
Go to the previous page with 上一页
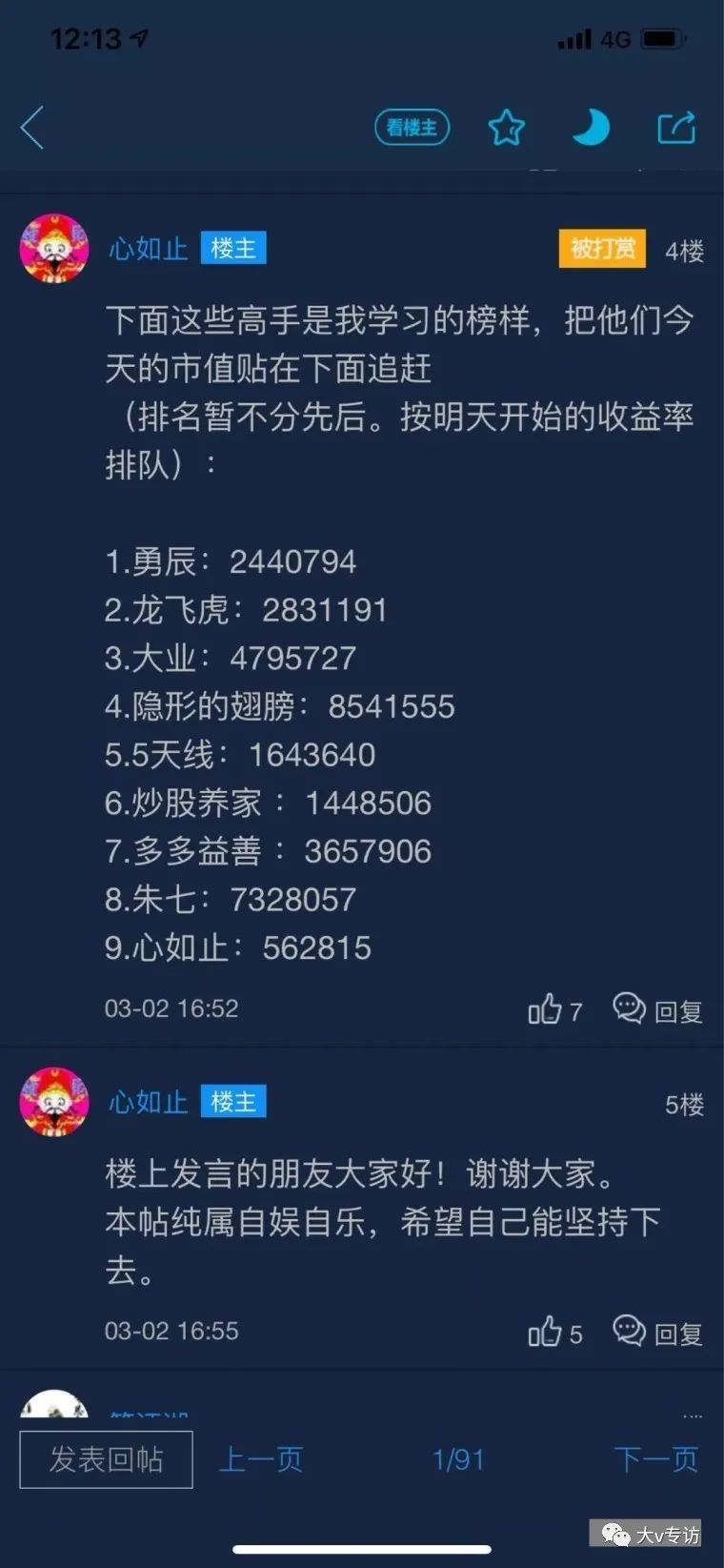tap(260, 1459)
